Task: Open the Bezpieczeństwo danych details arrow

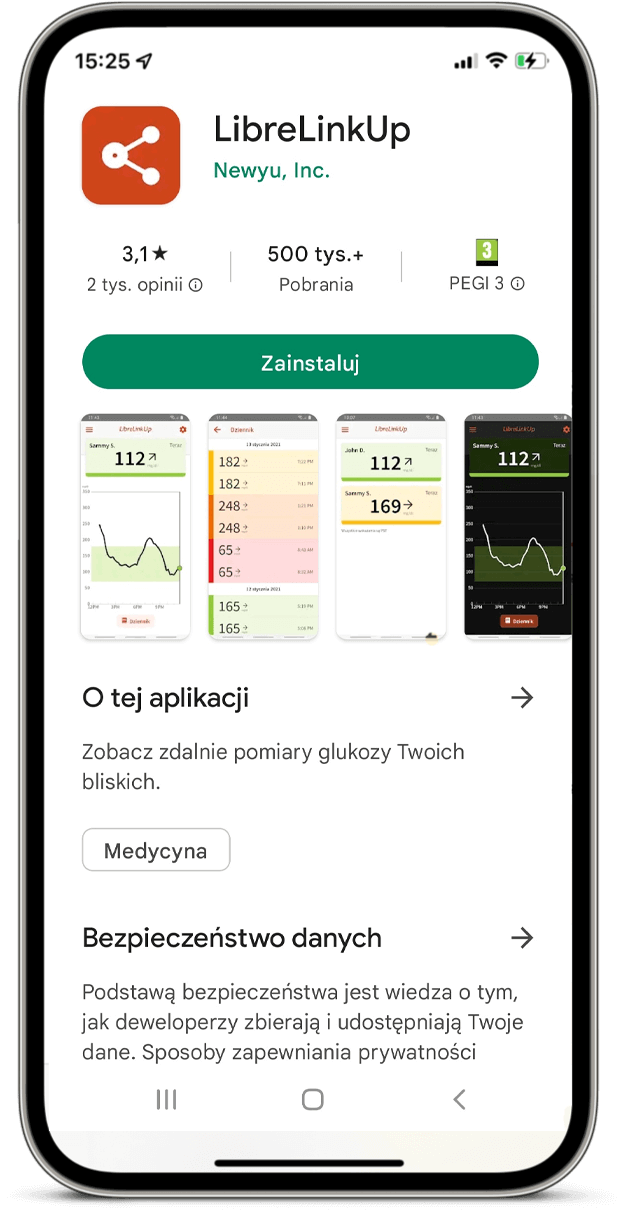Action: point(521,938)
